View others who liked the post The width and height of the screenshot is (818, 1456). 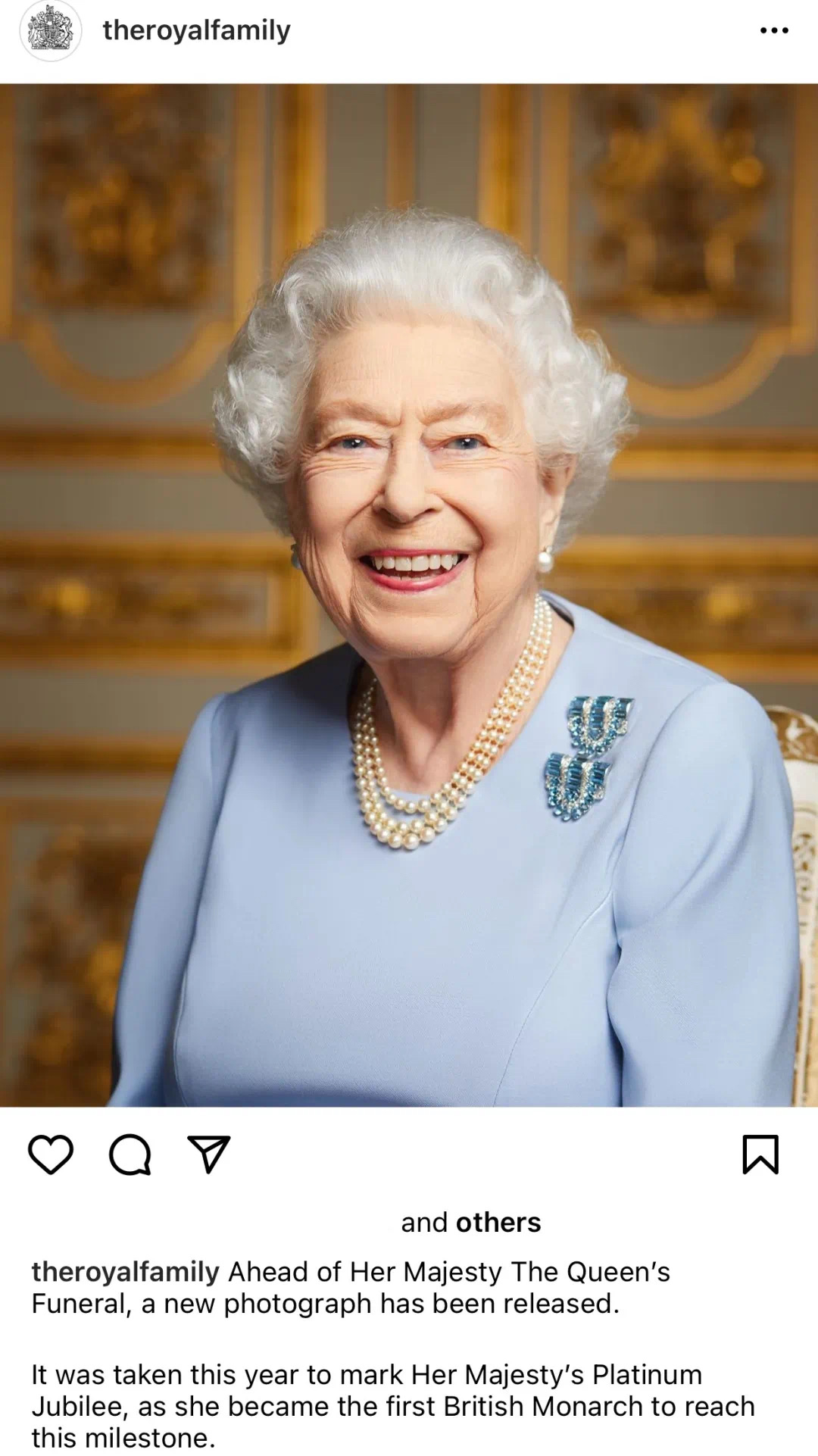pyautogui.click(x=498, y=1223)
